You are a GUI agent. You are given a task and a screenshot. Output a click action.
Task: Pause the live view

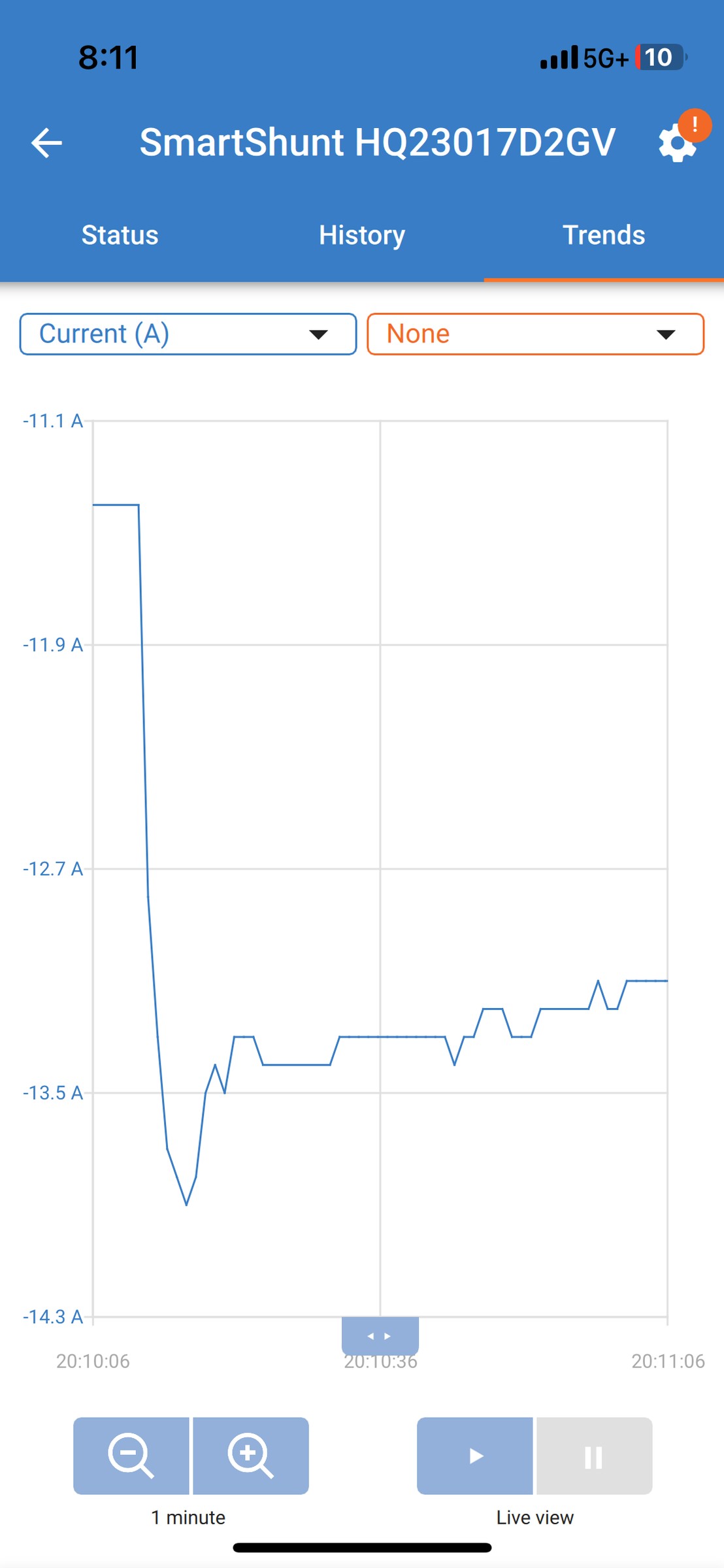595,1456
